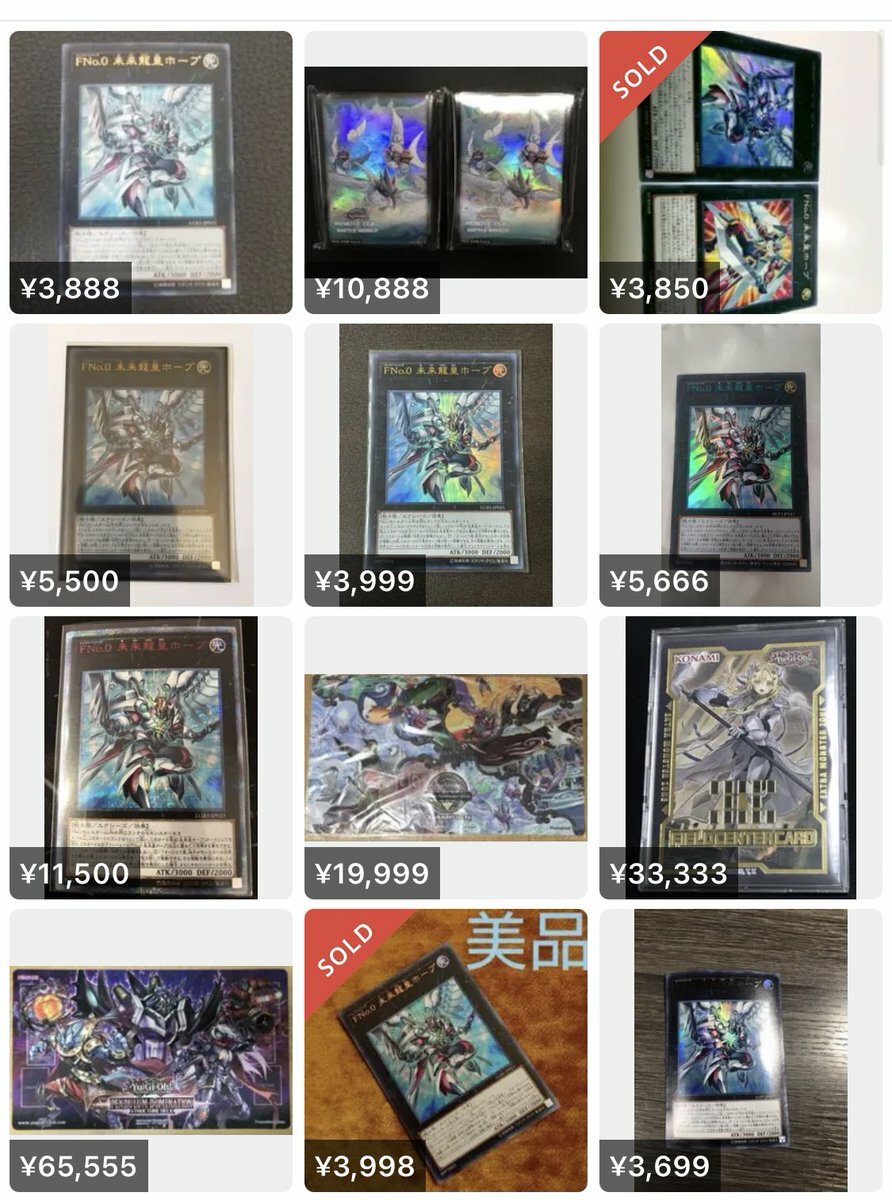892x1200 pixels.
Task: Open the ¥19,999 playmat listing
Action: point(445,757)
